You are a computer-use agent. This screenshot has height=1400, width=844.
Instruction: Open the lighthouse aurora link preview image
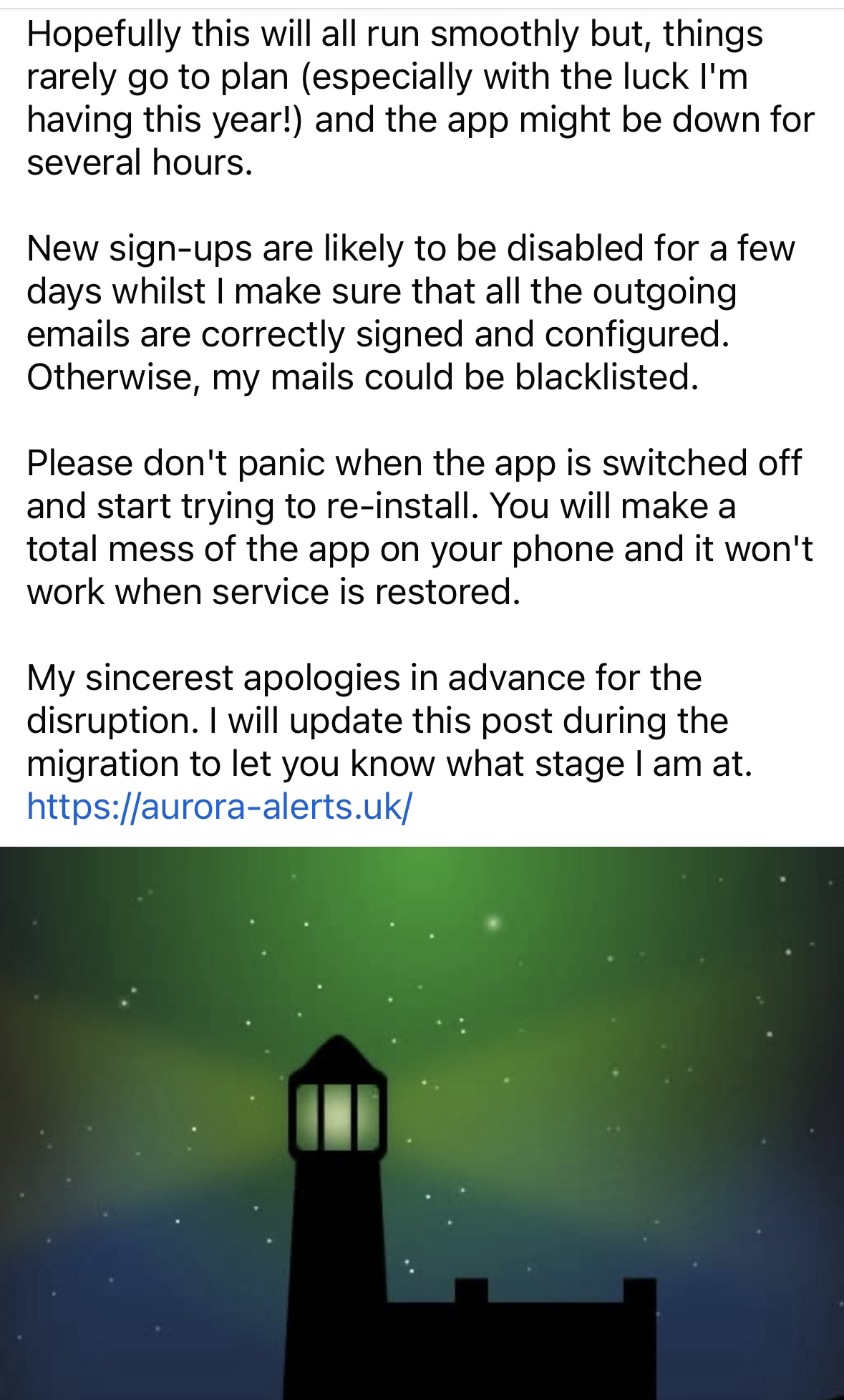(422, 1122)
